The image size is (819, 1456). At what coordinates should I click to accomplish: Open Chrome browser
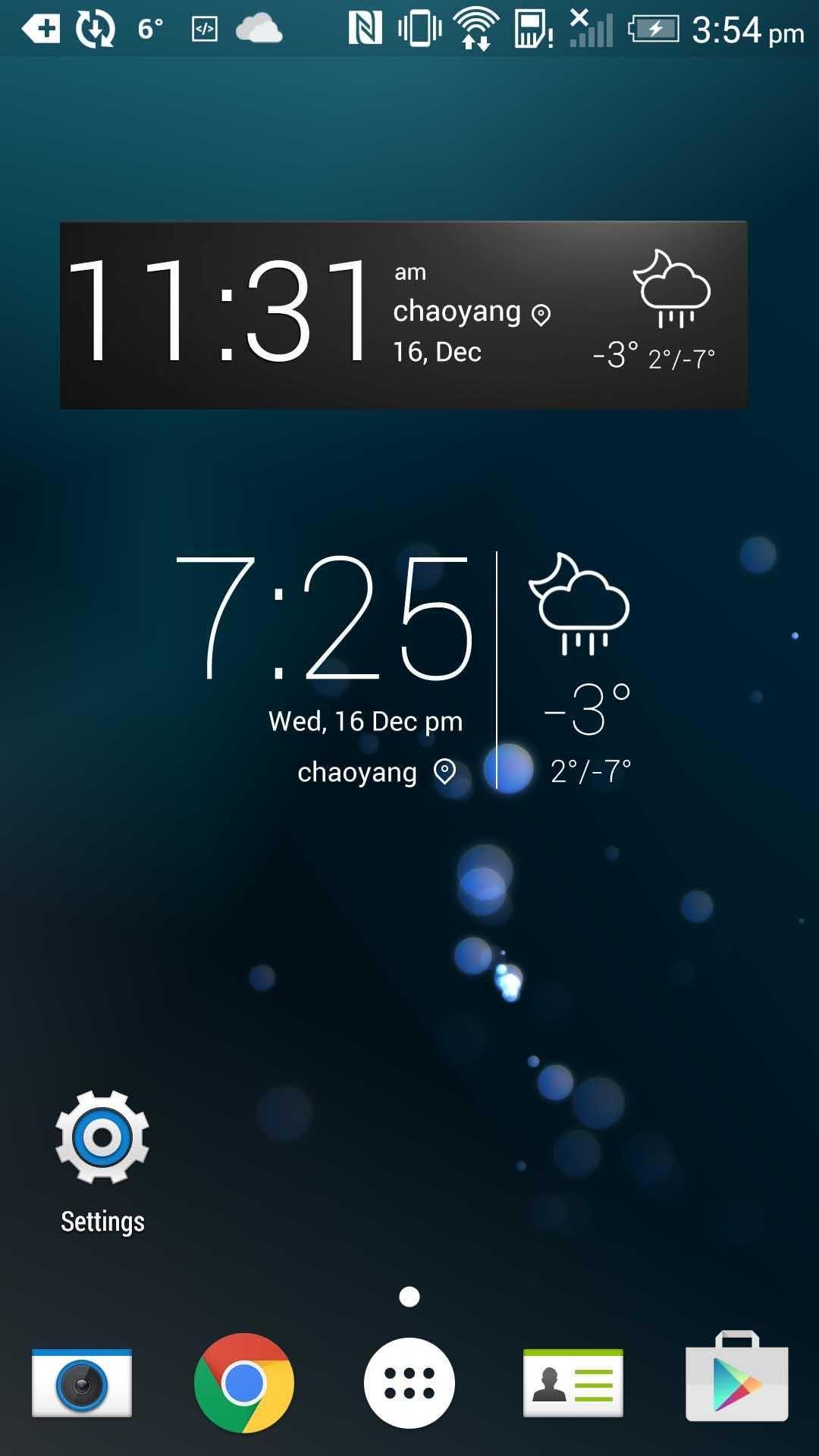point(244,1383)
